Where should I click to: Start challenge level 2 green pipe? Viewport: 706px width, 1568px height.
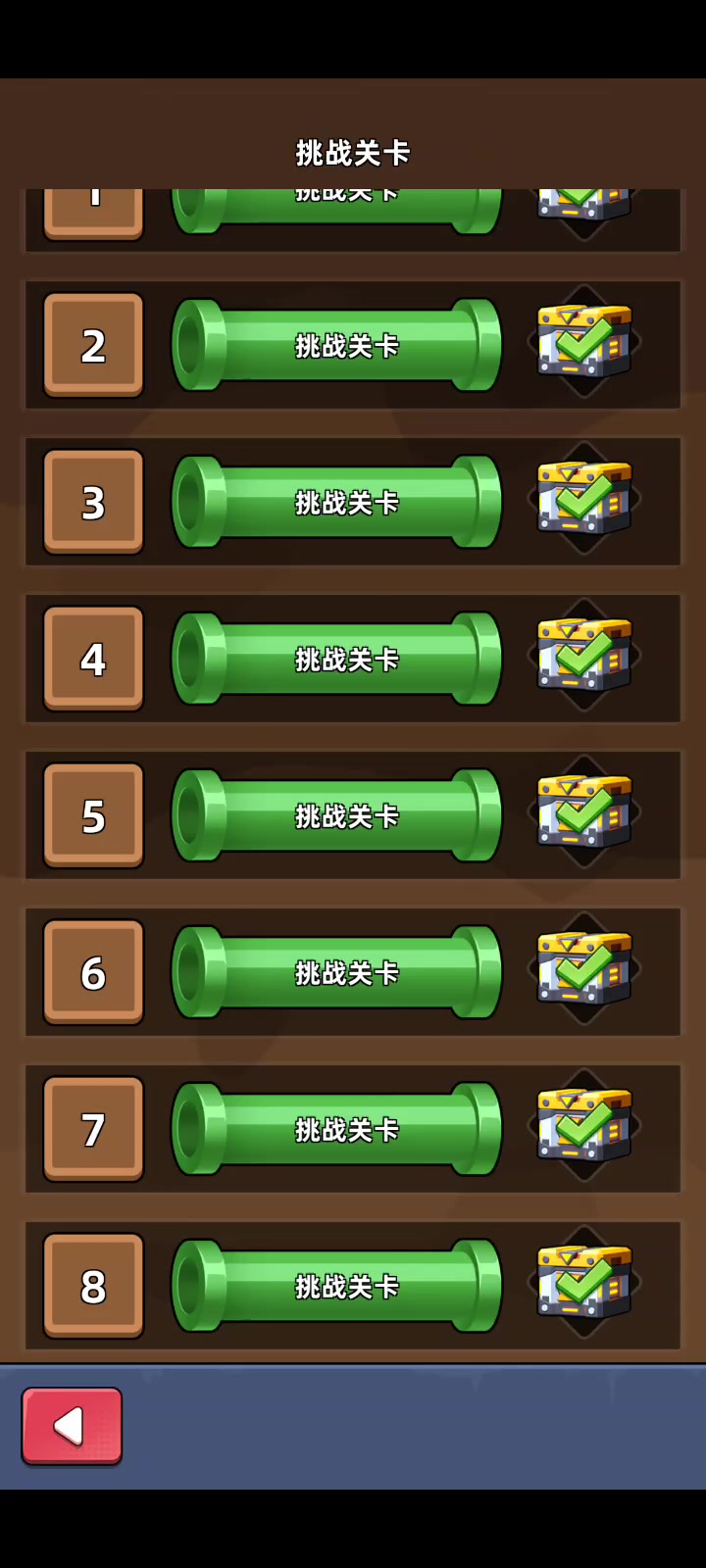point(337,345)
